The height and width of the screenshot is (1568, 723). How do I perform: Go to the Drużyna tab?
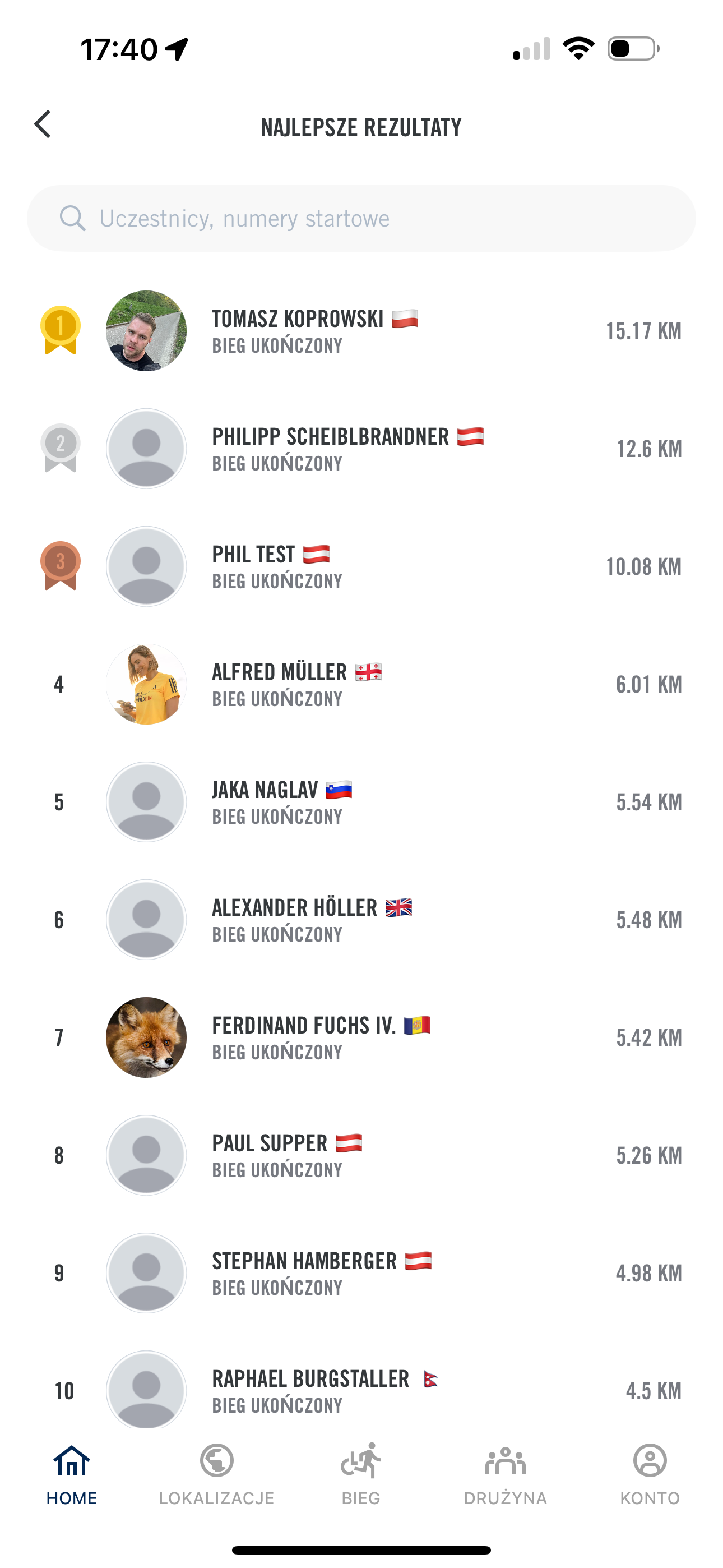click(505, 1474)
